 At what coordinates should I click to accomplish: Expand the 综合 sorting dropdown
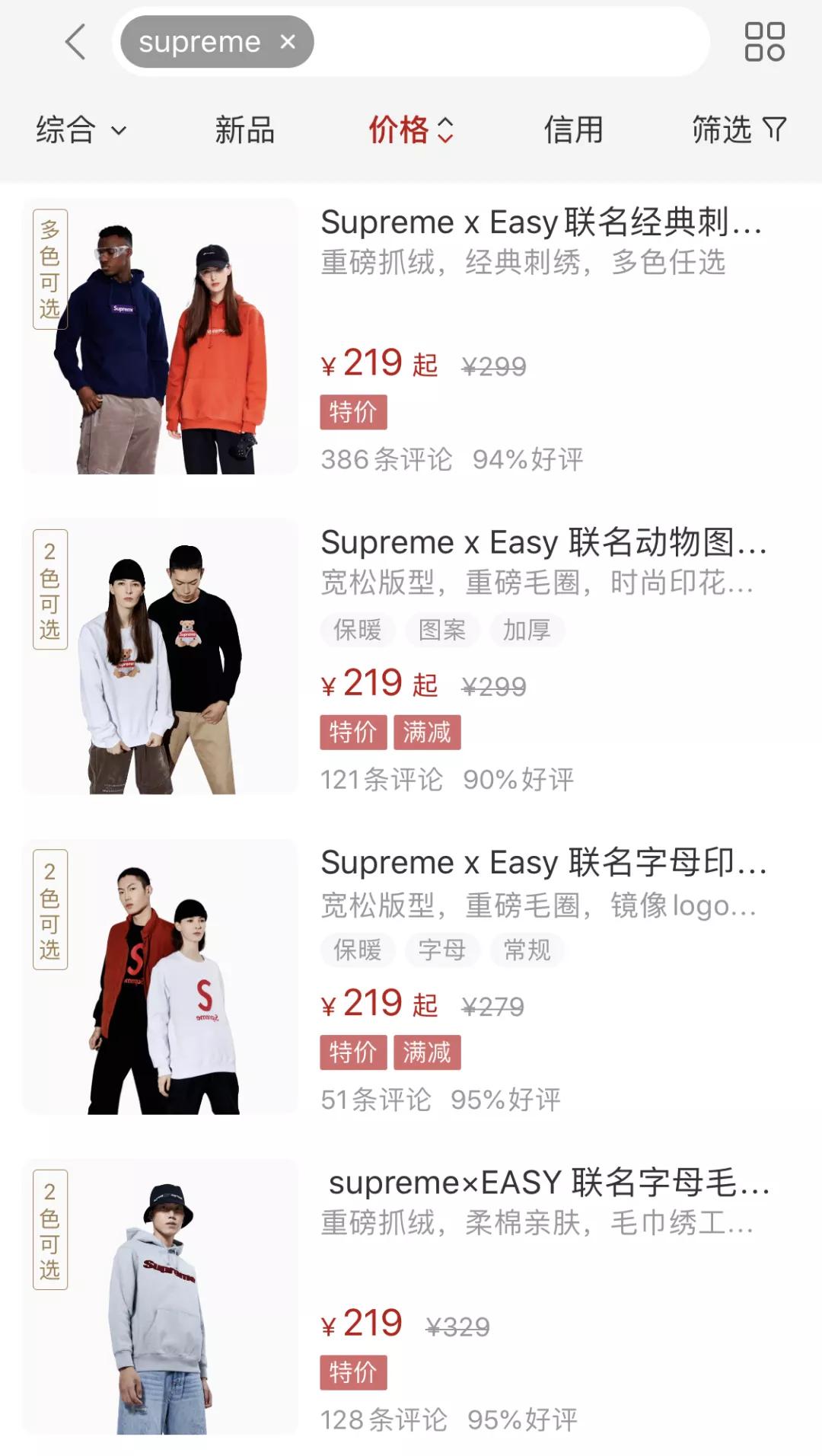(78, 129)
